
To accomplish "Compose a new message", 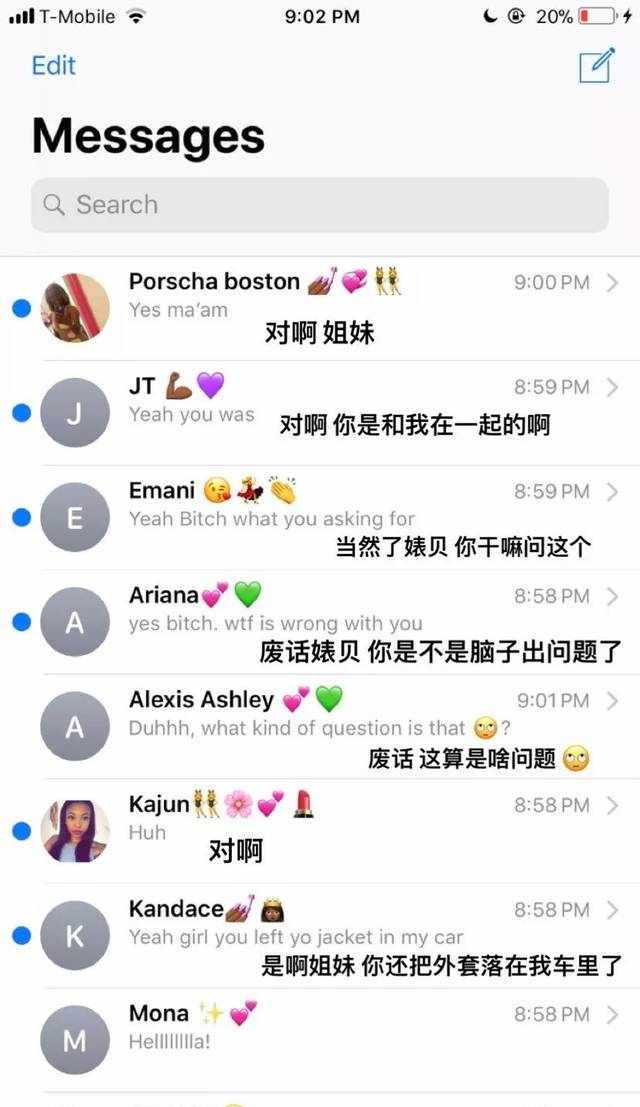I will (596, 66).
